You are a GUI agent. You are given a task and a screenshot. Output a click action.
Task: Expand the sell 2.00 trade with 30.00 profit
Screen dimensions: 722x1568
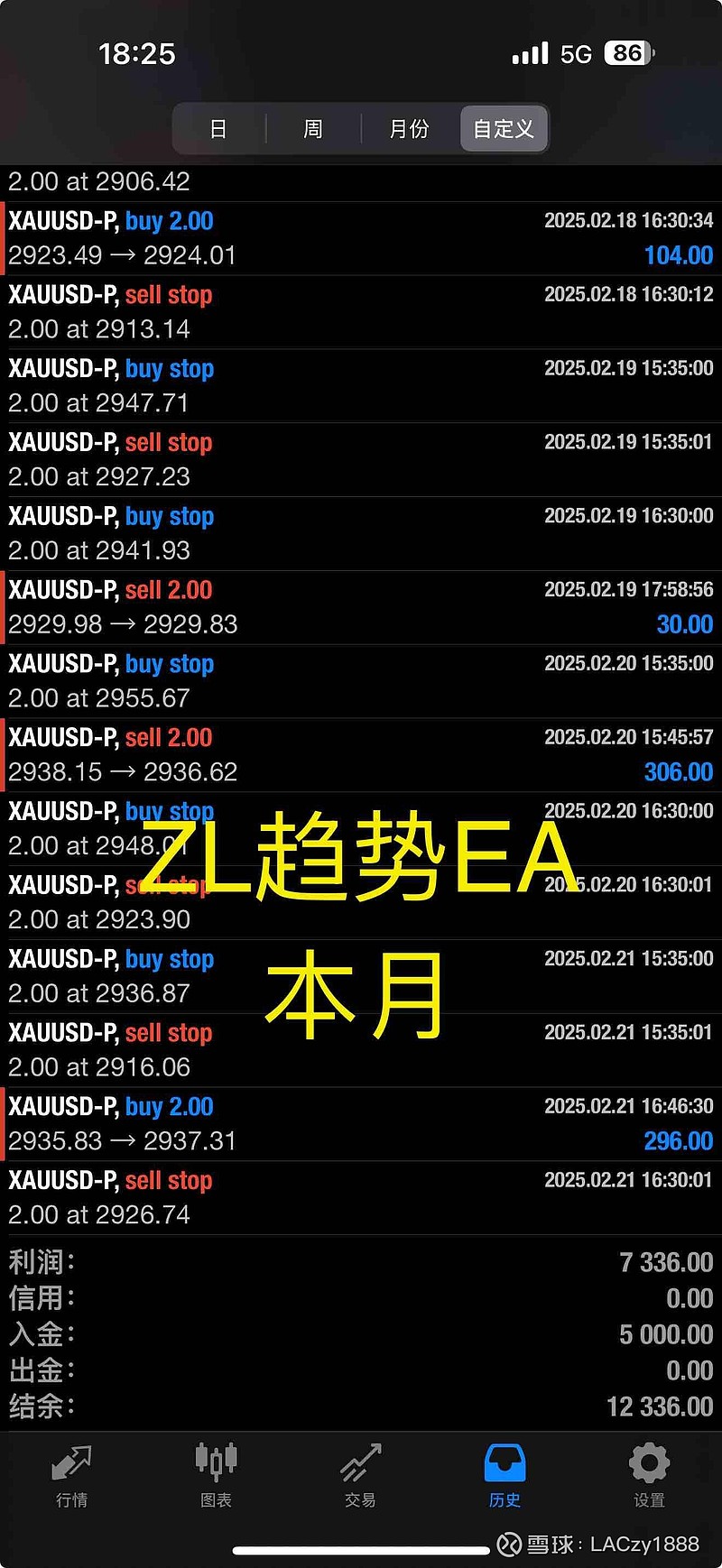coord(361,607)
